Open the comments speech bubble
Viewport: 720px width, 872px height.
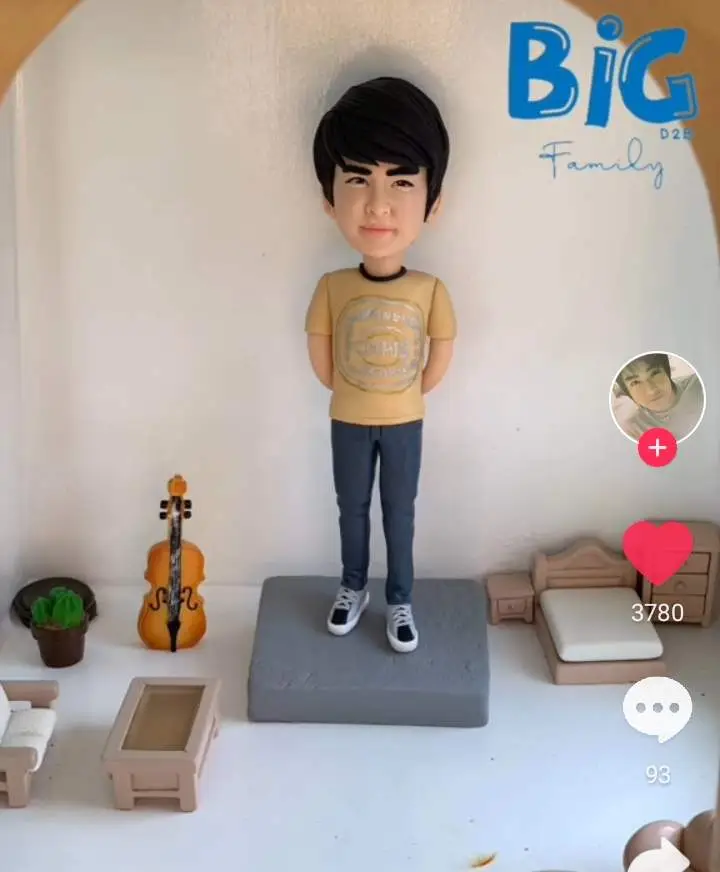[657, 708]
